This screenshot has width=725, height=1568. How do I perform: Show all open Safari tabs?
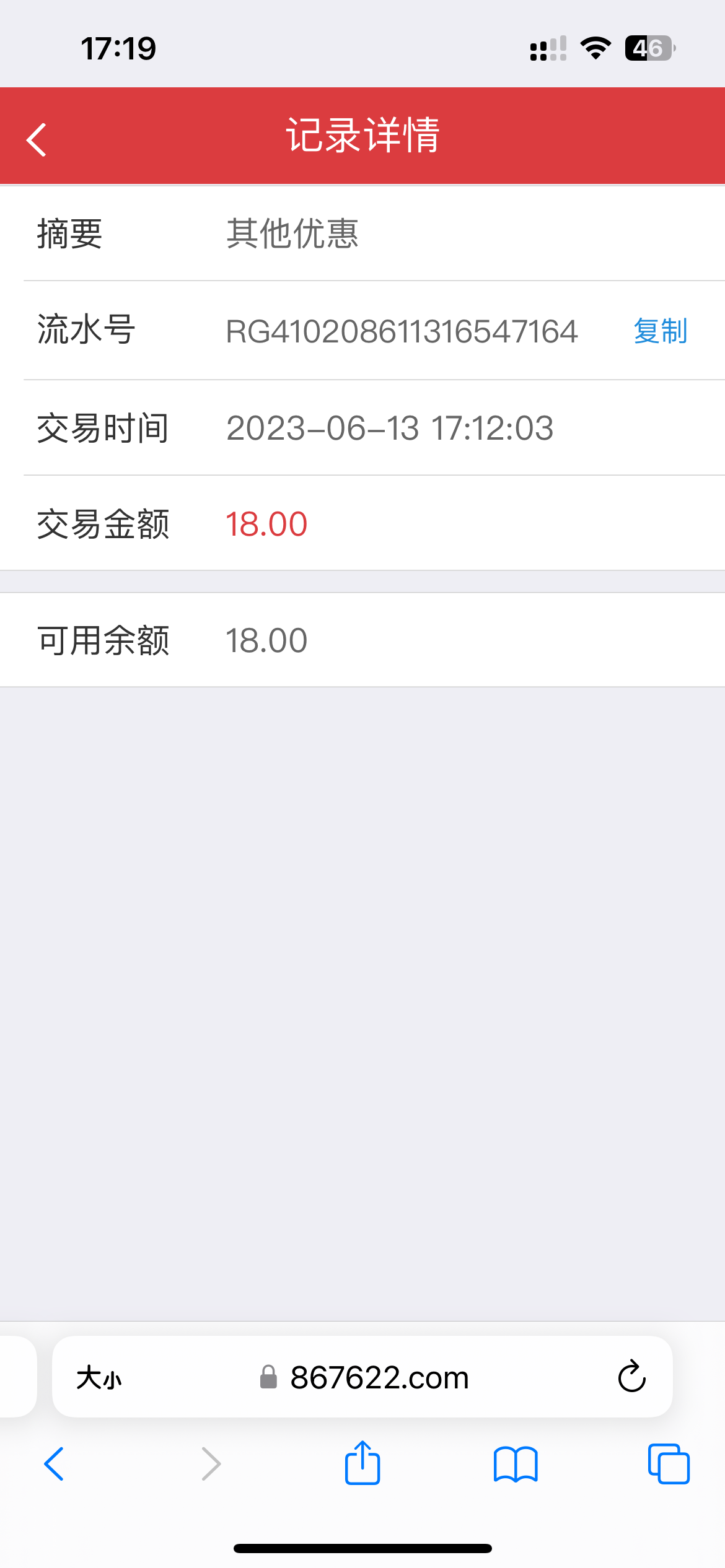(668, 1464)
